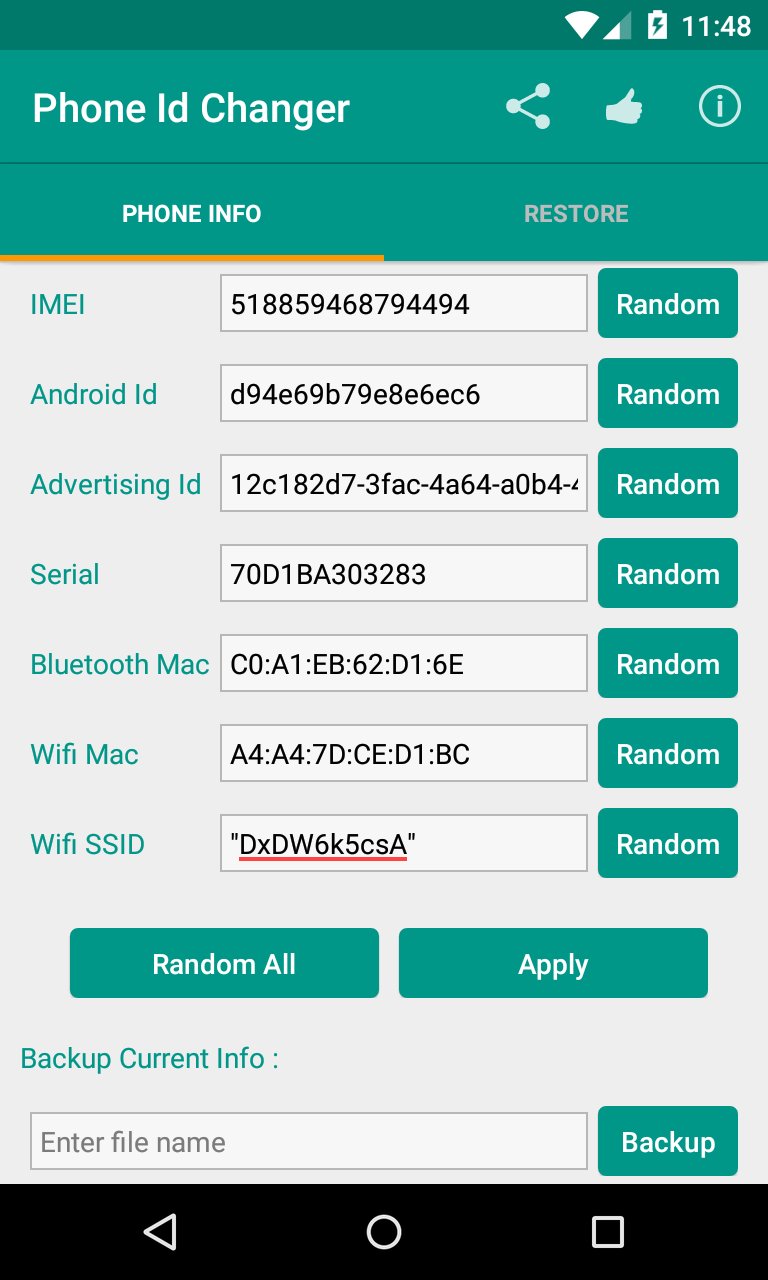The image size is (768, 1280).
Task: Switch to the Restore tab
Action: point(576,213)
